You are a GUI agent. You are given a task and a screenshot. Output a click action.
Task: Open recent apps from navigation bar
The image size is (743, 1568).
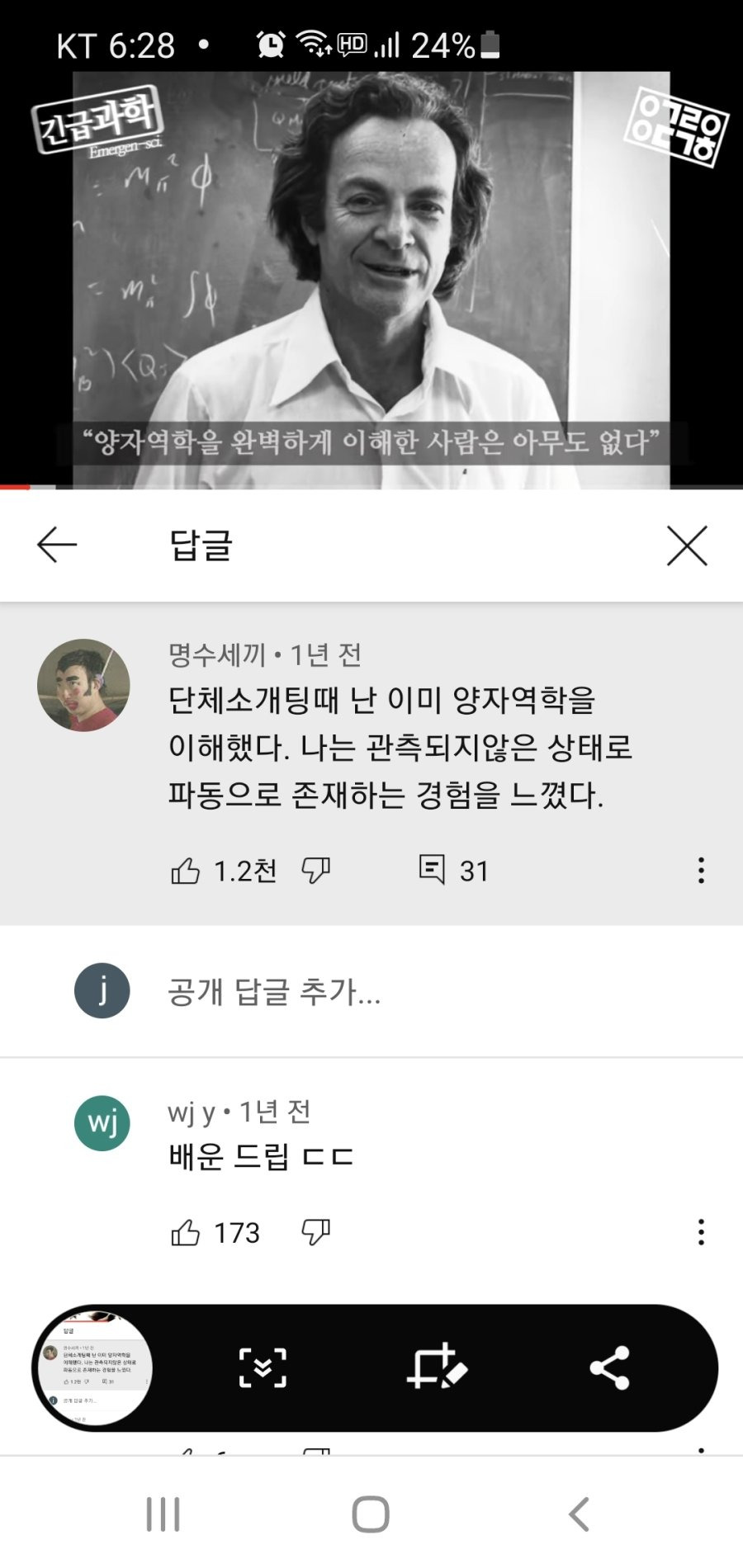pos(163,1514)
